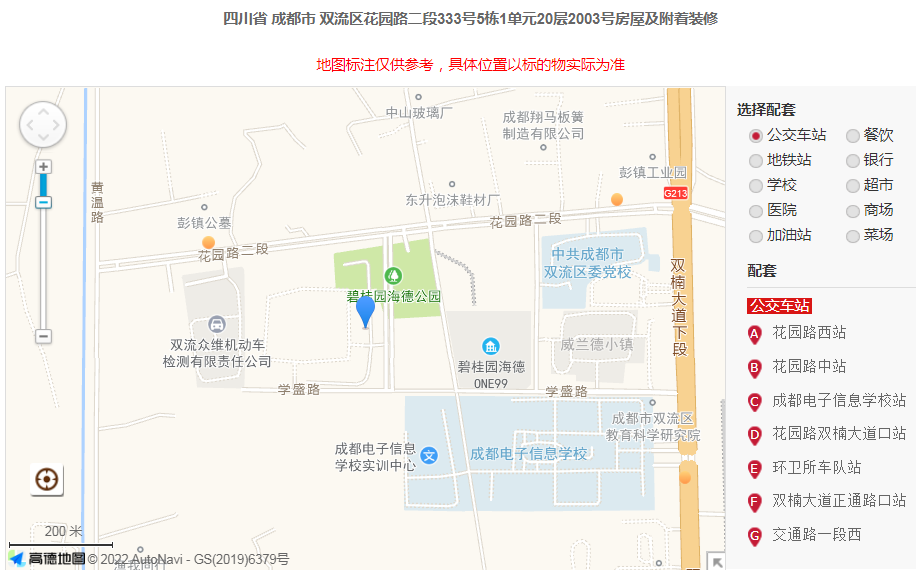Screen dimensions: 916x570
Task: Choose the 超市 facility option
Action: pyautogui.click(x=853, y=185)
